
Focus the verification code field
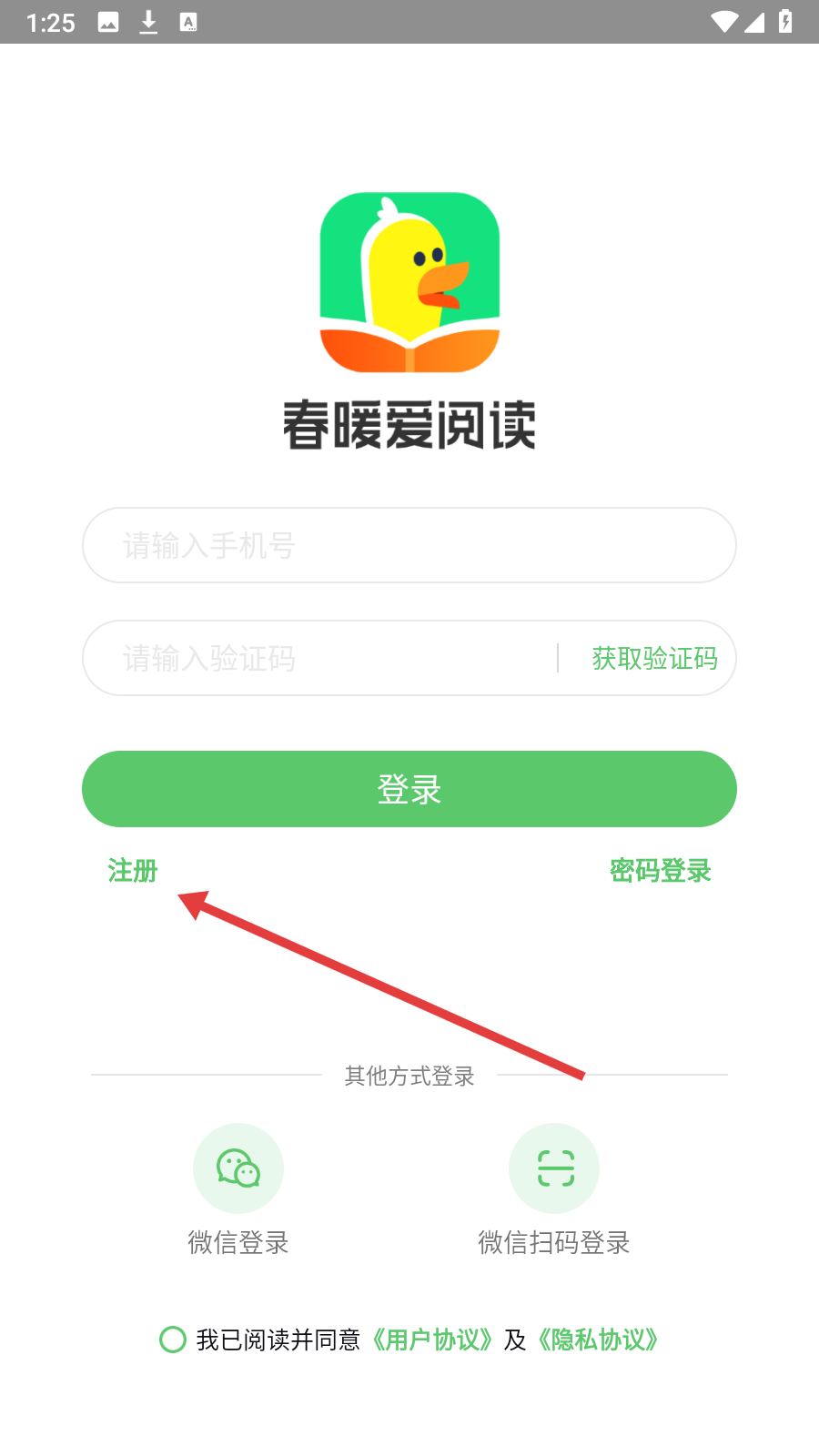[318, 658]
